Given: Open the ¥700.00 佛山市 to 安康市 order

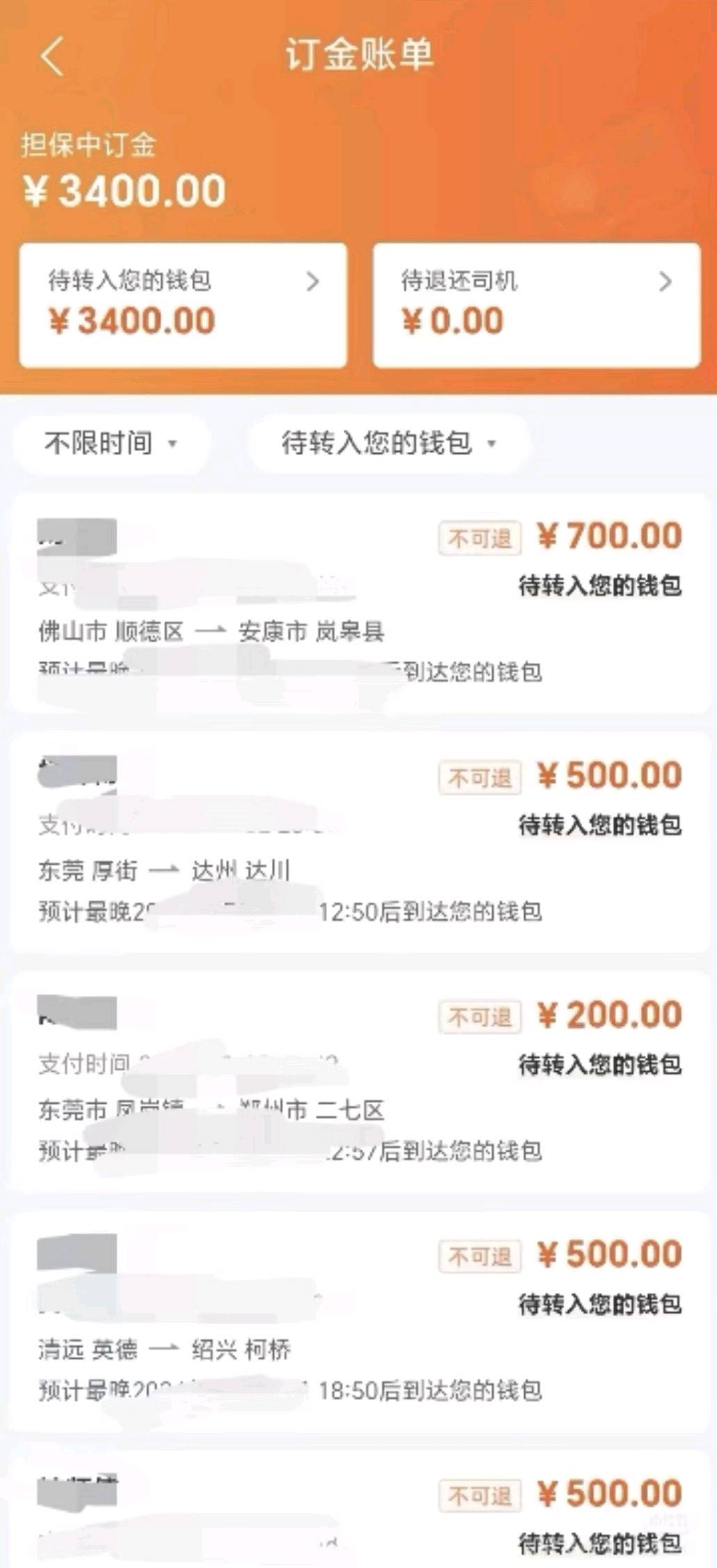Looking at the screenshot, I should pyautogui.click(x=360, y=603).
